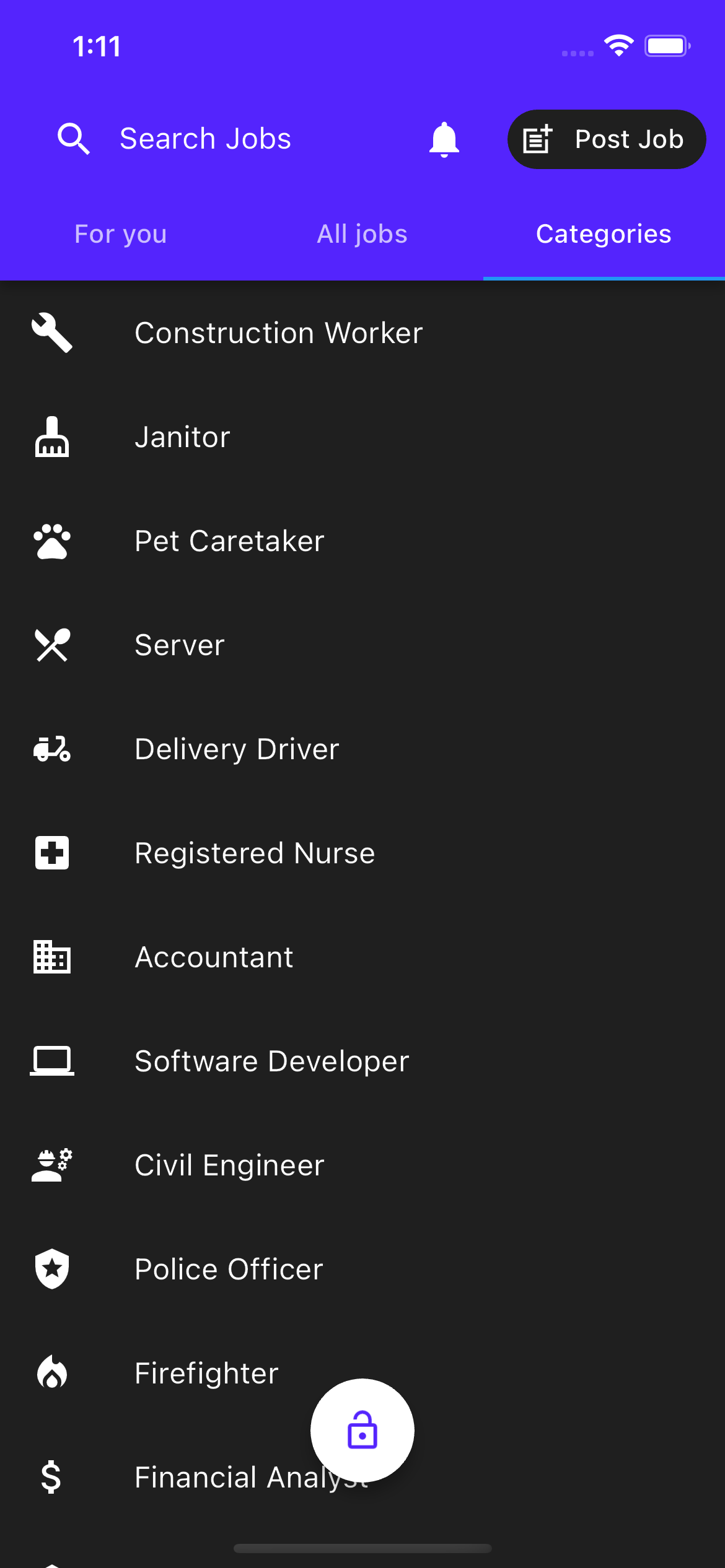Image resolution: width=725 pixels, height=1568 pixels.
Task: Open the Search Jobs field
Action: [x=204, y=139]
